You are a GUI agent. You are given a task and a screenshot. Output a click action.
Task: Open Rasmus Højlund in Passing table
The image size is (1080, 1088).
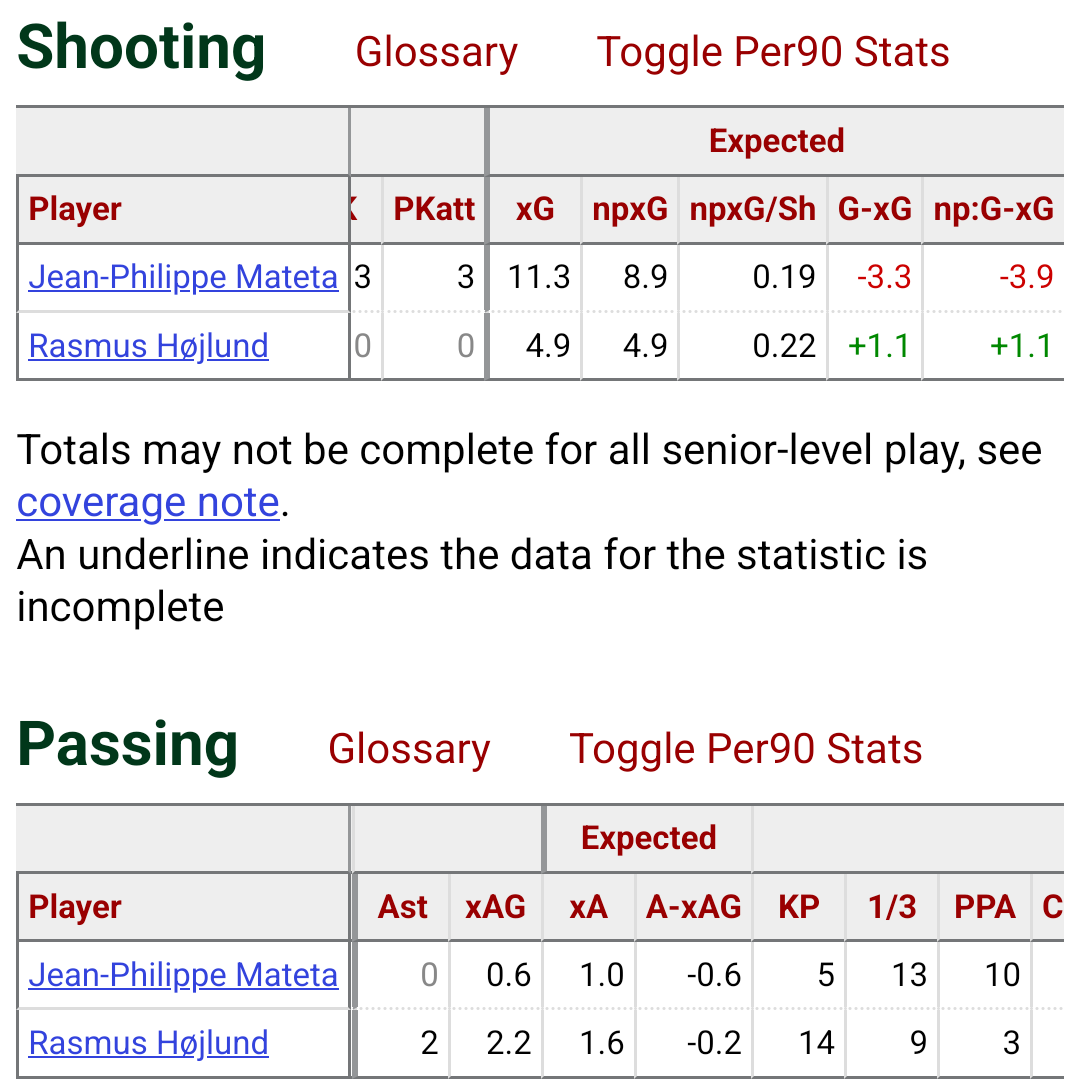click(x=148, y=1044)
